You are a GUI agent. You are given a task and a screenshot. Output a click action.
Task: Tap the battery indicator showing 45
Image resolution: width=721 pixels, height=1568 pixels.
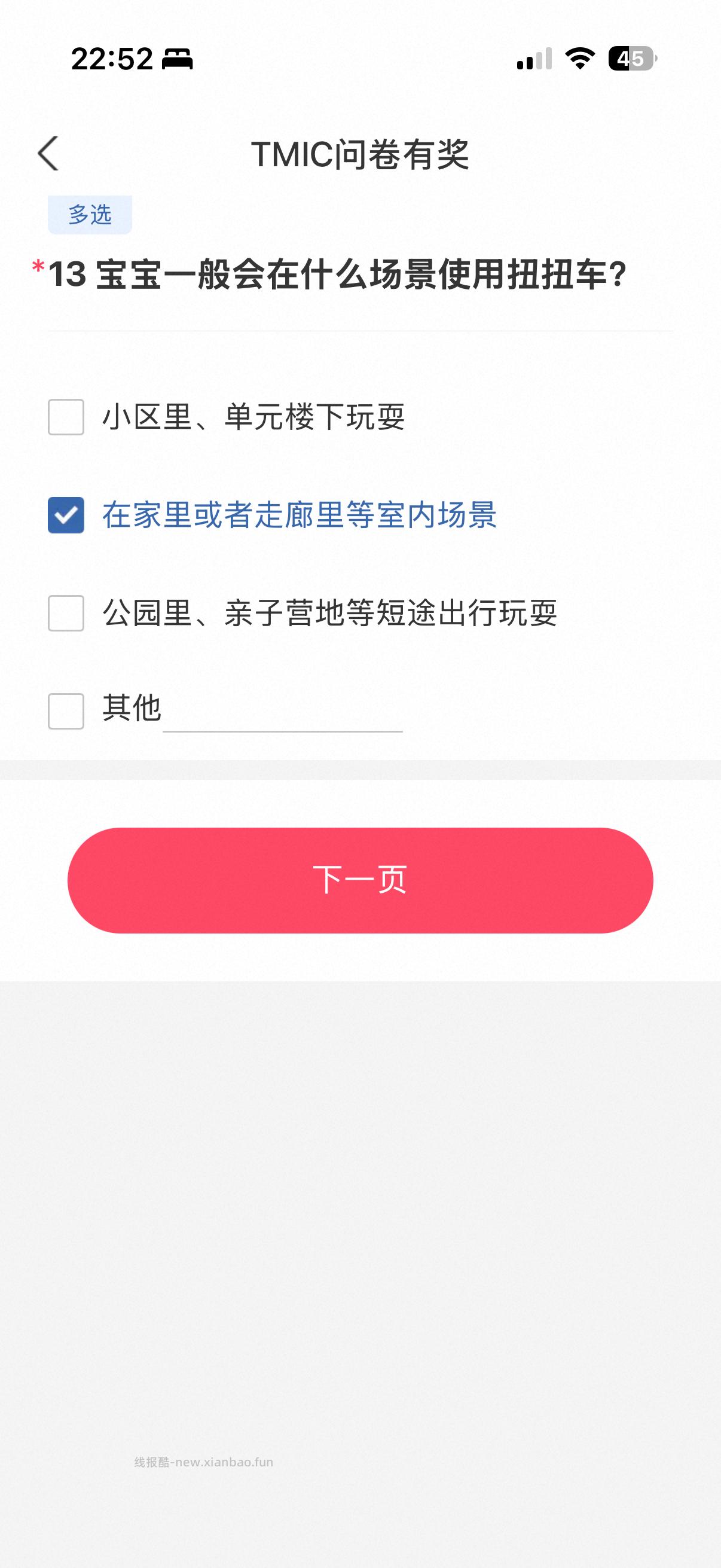pos(631,59)
